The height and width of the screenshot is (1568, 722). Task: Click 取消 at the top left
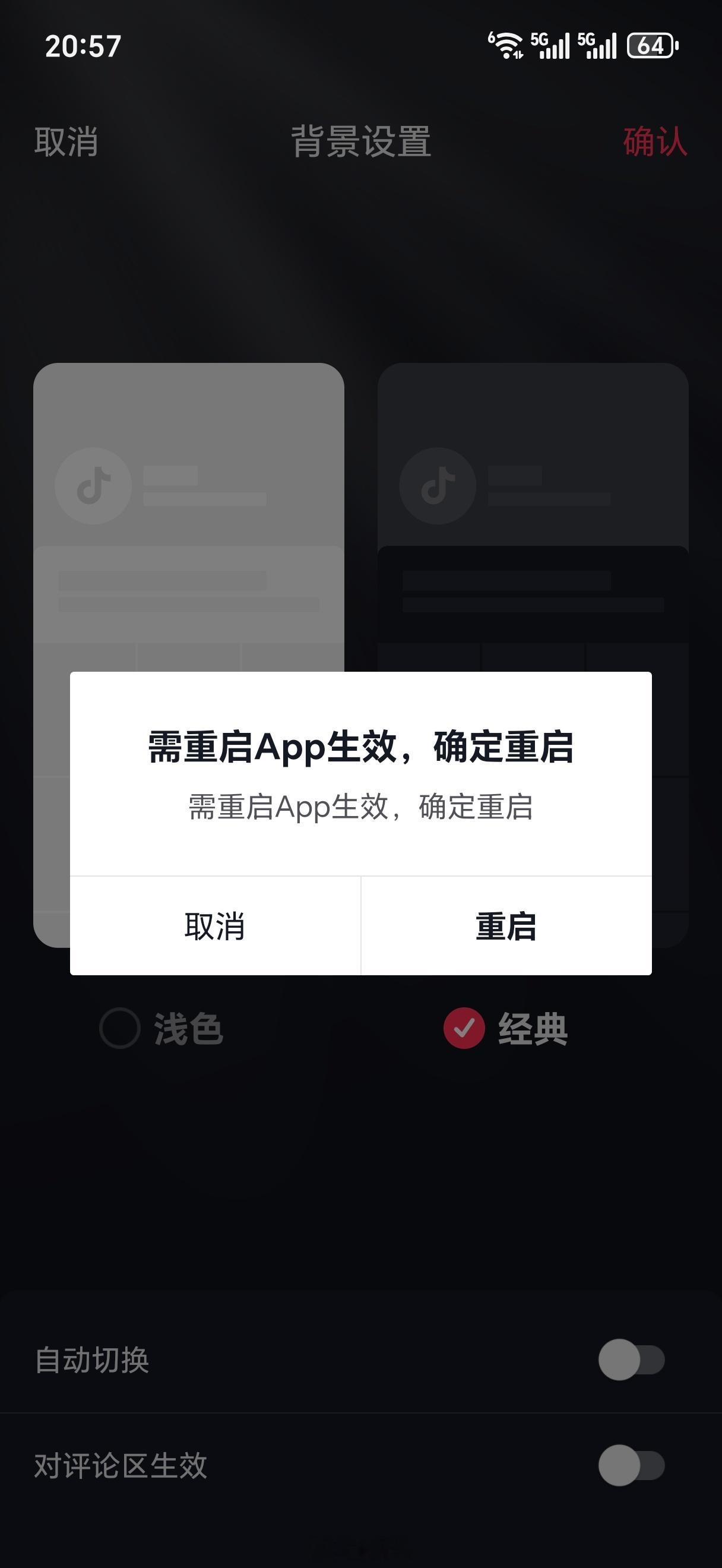(67, 142)
